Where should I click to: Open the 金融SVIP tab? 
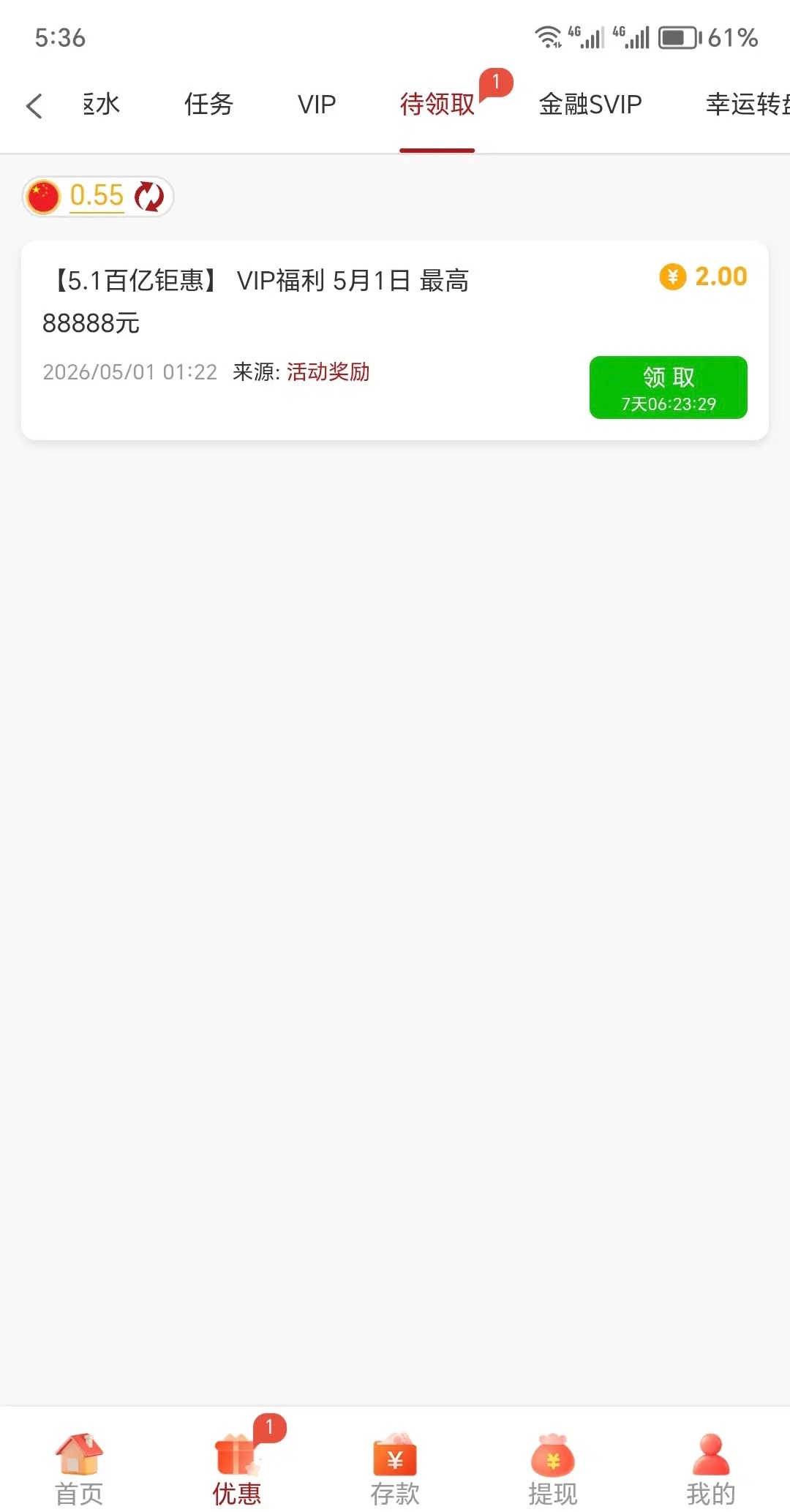pyautogui.click(x=590, y=105)
